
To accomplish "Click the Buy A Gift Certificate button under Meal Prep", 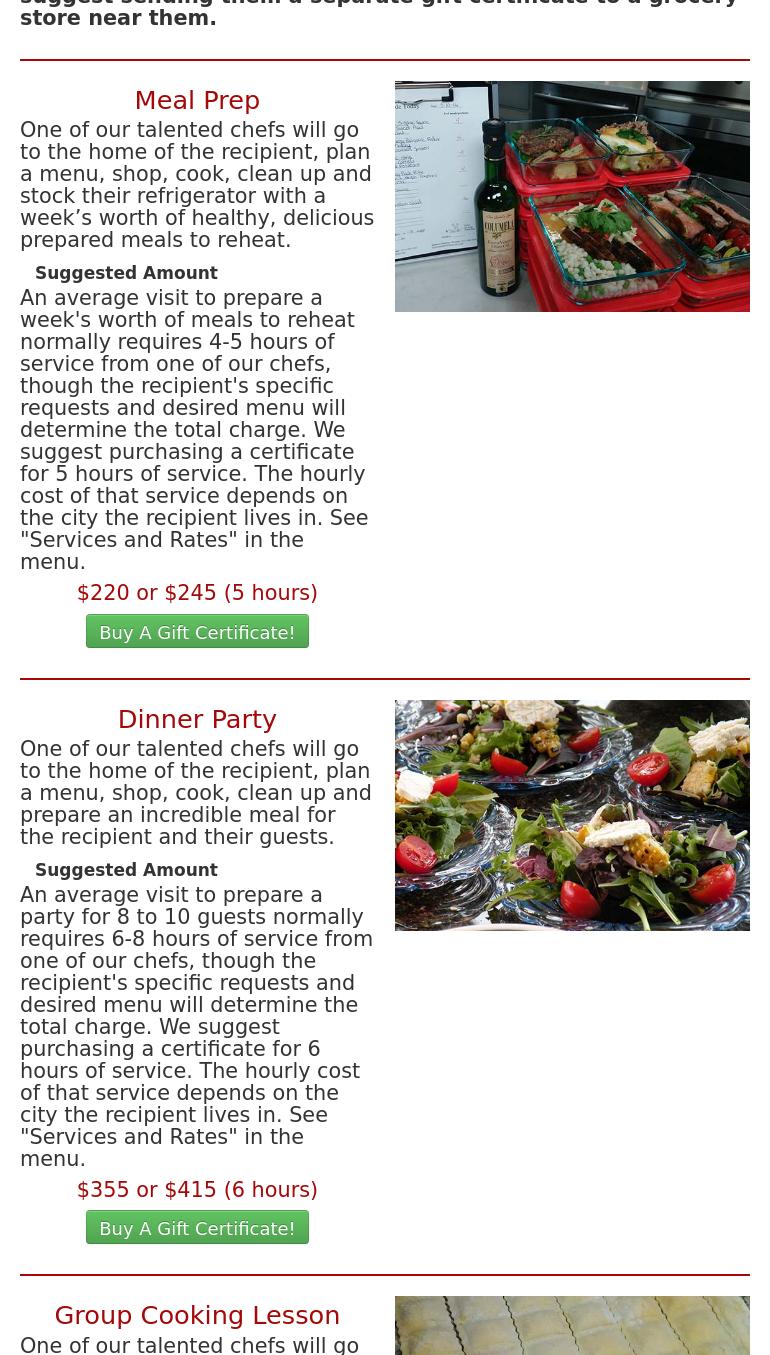I will coord(197,631).
